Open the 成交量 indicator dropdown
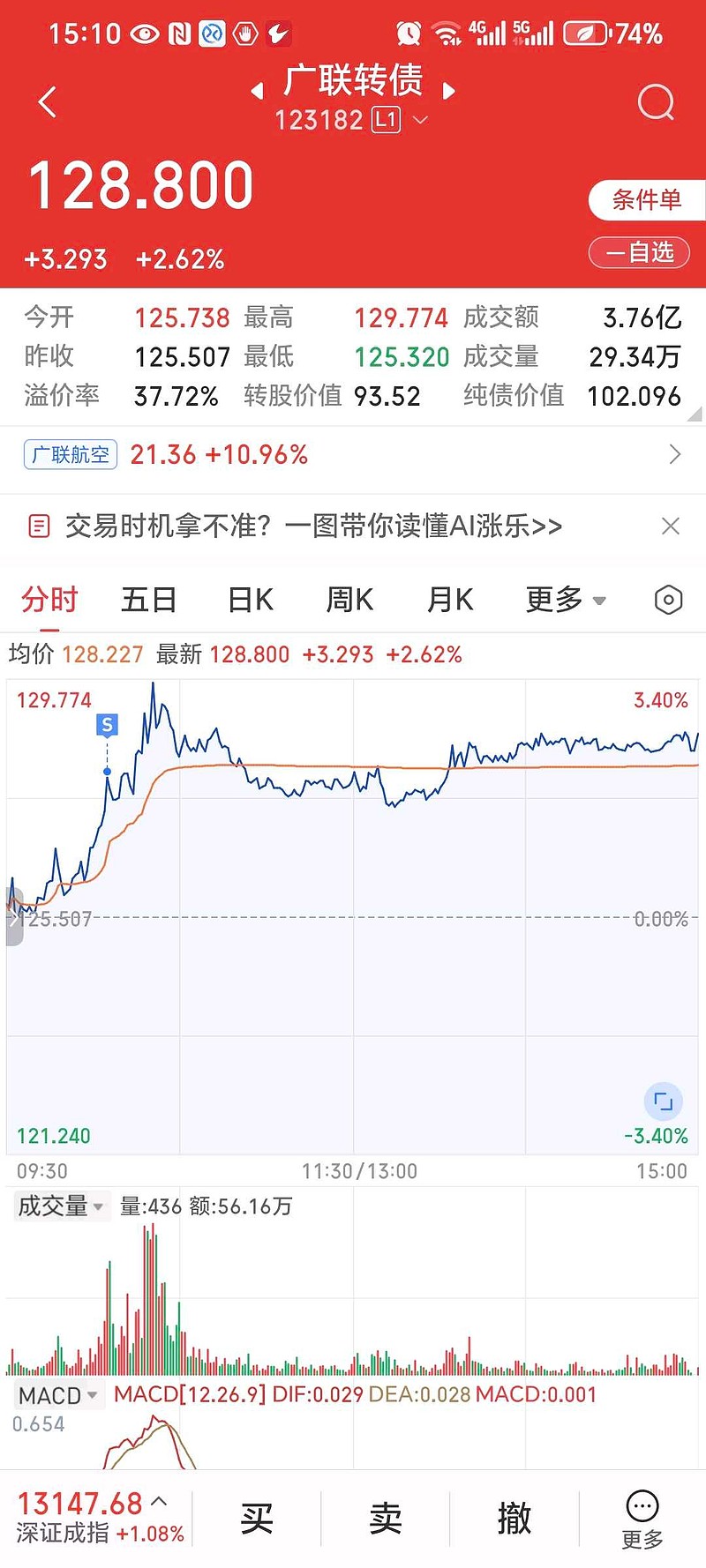The image size is (706, 1568). point(60,1206)
